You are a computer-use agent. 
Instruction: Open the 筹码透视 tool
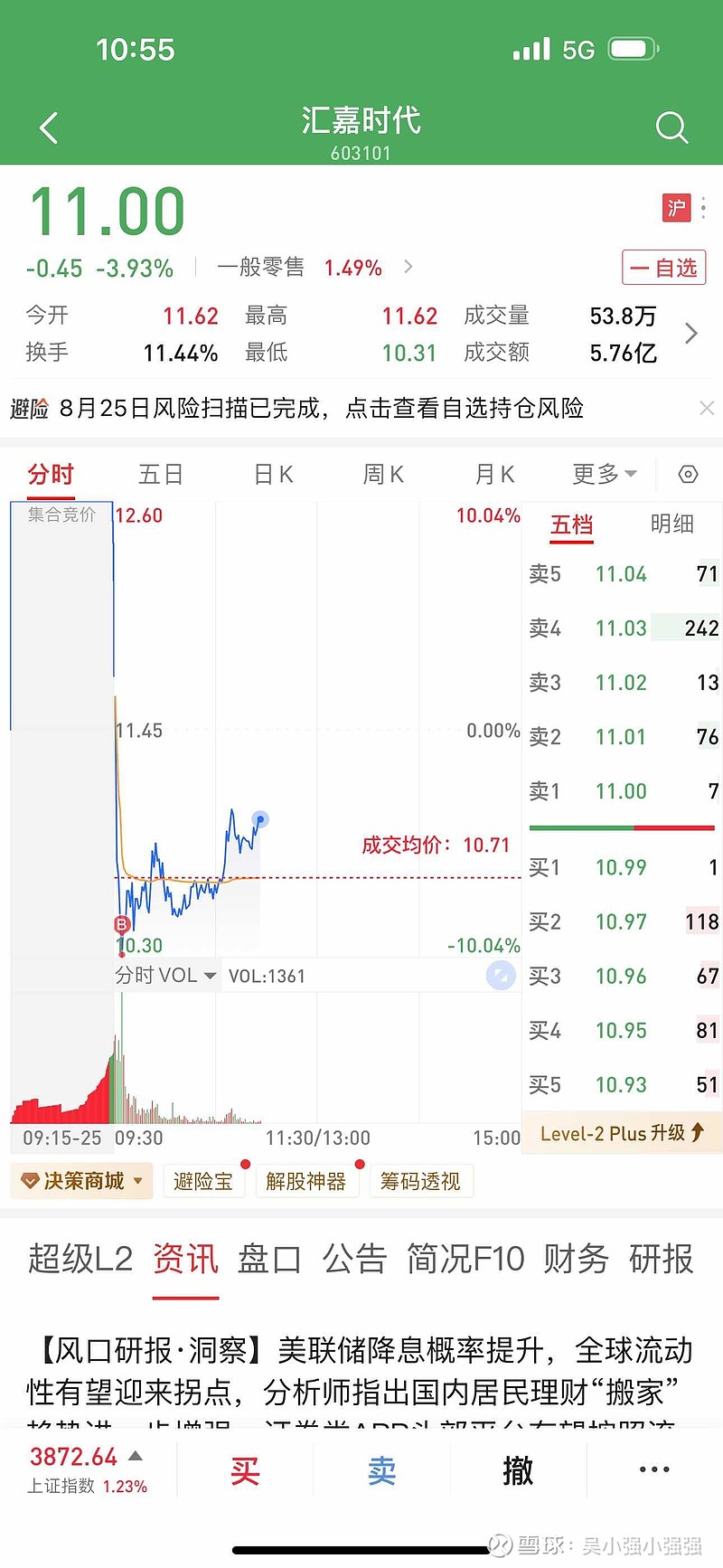coord(420,1181)
